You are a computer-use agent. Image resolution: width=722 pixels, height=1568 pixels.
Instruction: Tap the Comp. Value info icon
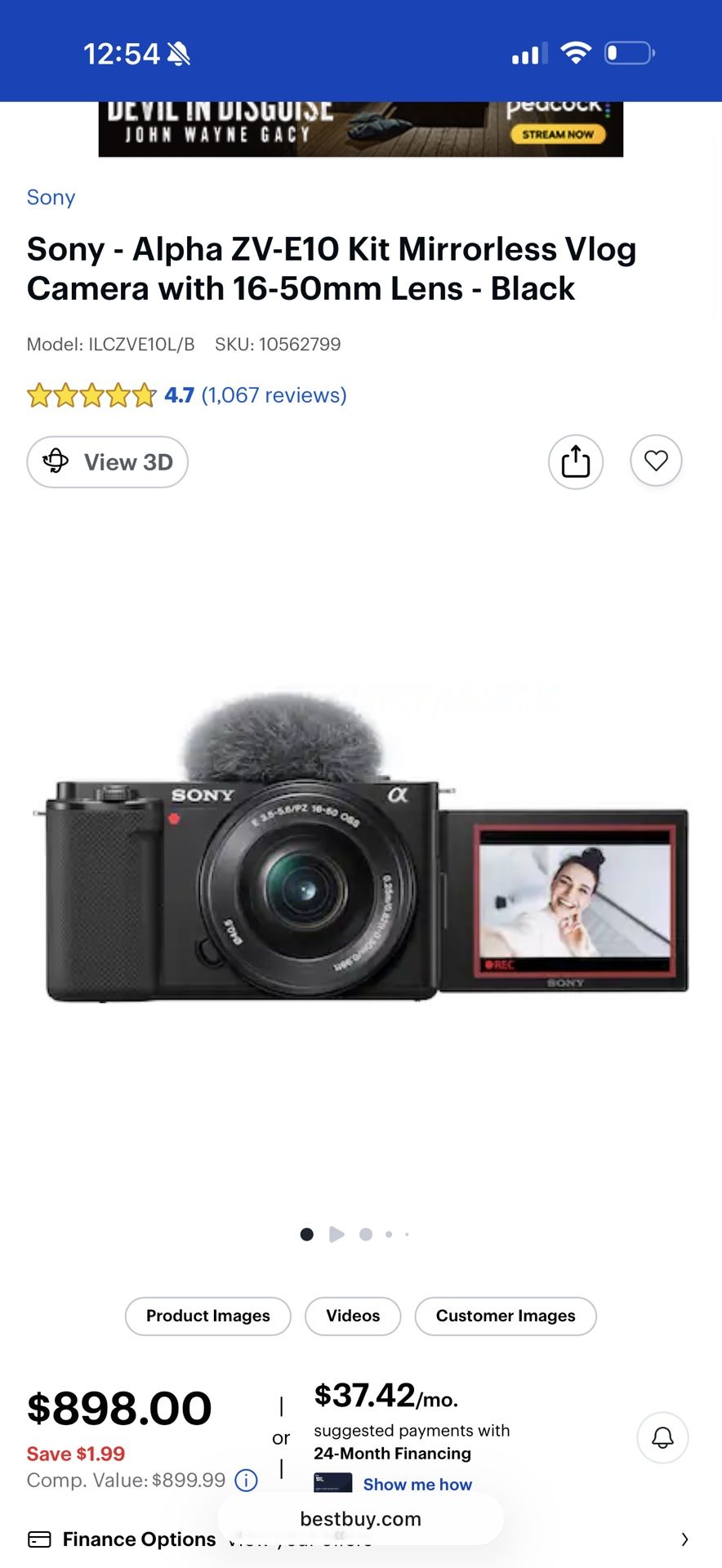[x=246, y=1480]
